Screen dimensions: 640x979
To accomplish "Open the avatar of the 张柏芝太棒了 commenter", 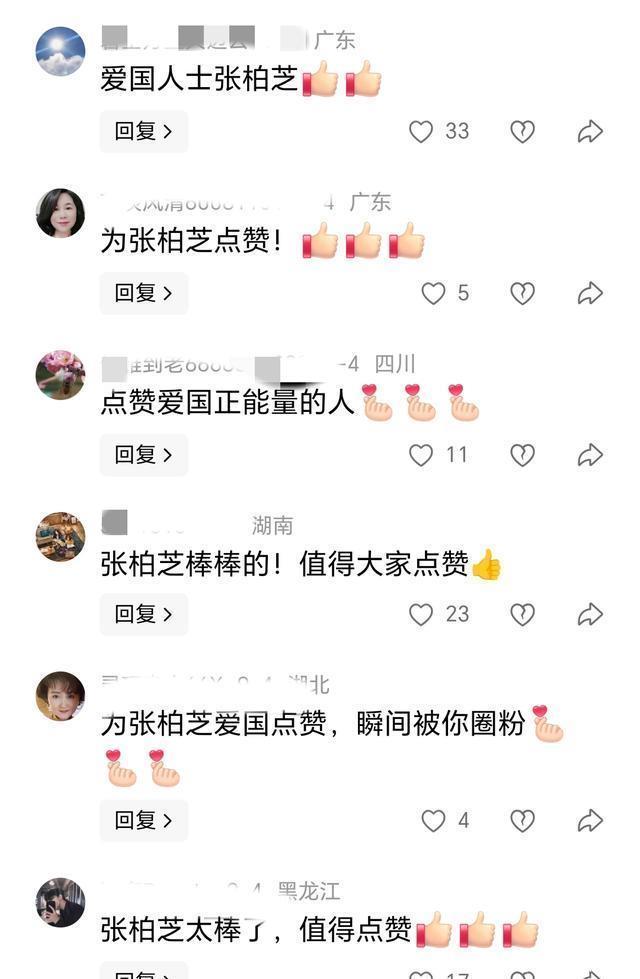I will click(60, 902).
